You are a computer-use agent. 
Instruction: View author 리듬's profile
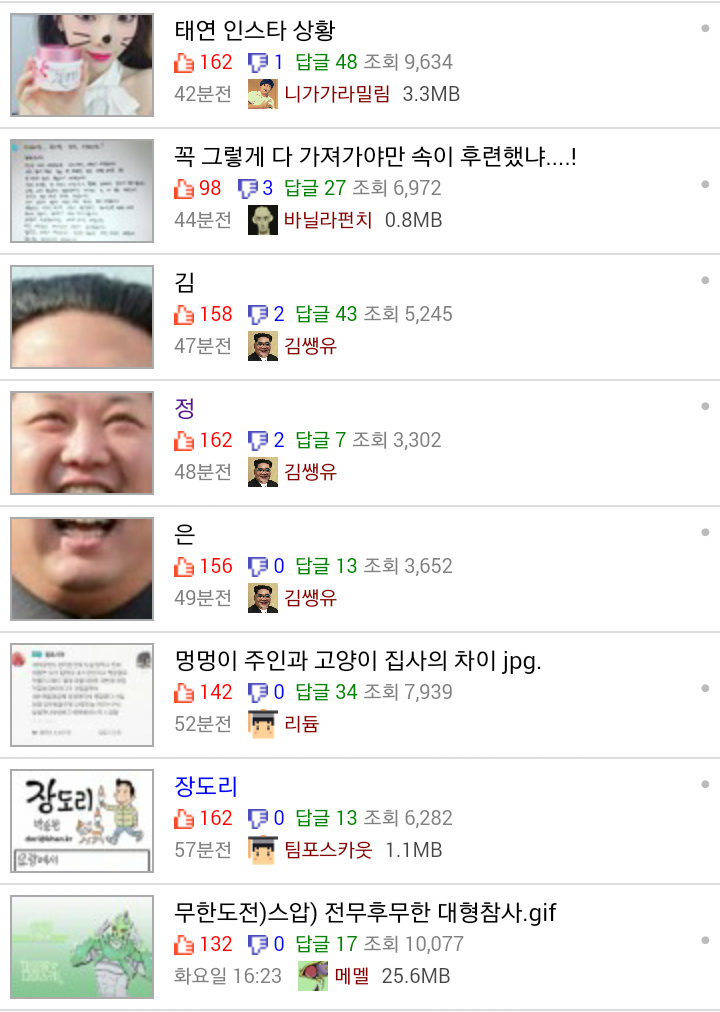[x=301, y=724]
